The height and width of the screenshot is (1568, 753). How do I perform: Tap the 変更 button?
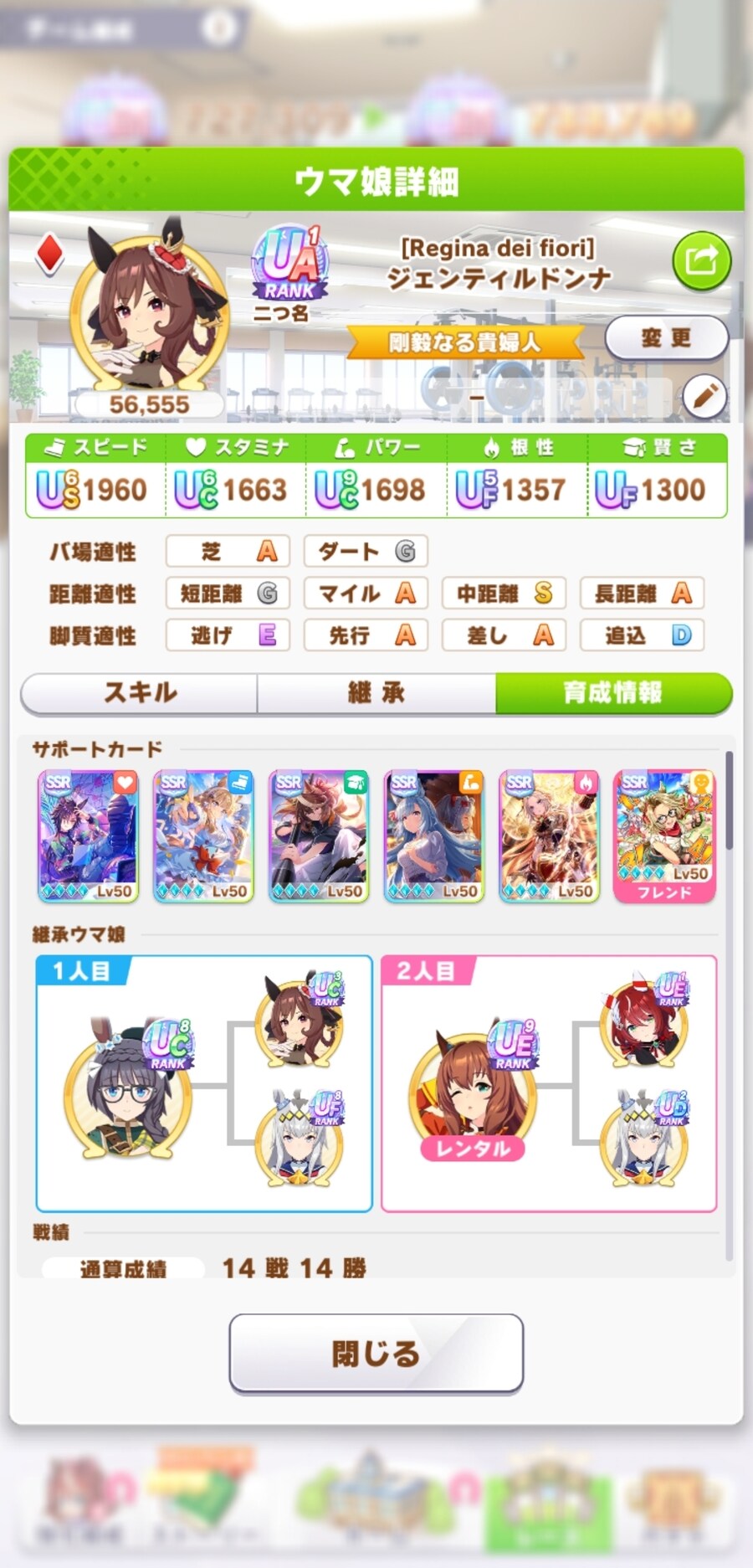coord(666,338)
